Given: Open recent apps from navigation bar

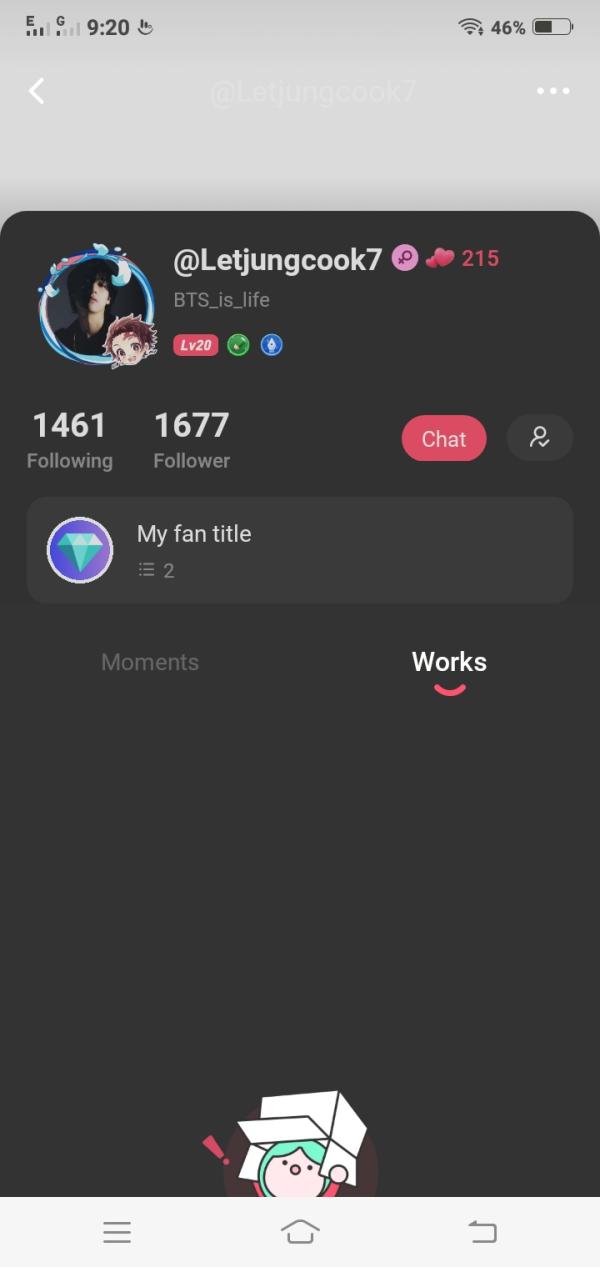Looking at the screenshot, I should [117, 1232].
